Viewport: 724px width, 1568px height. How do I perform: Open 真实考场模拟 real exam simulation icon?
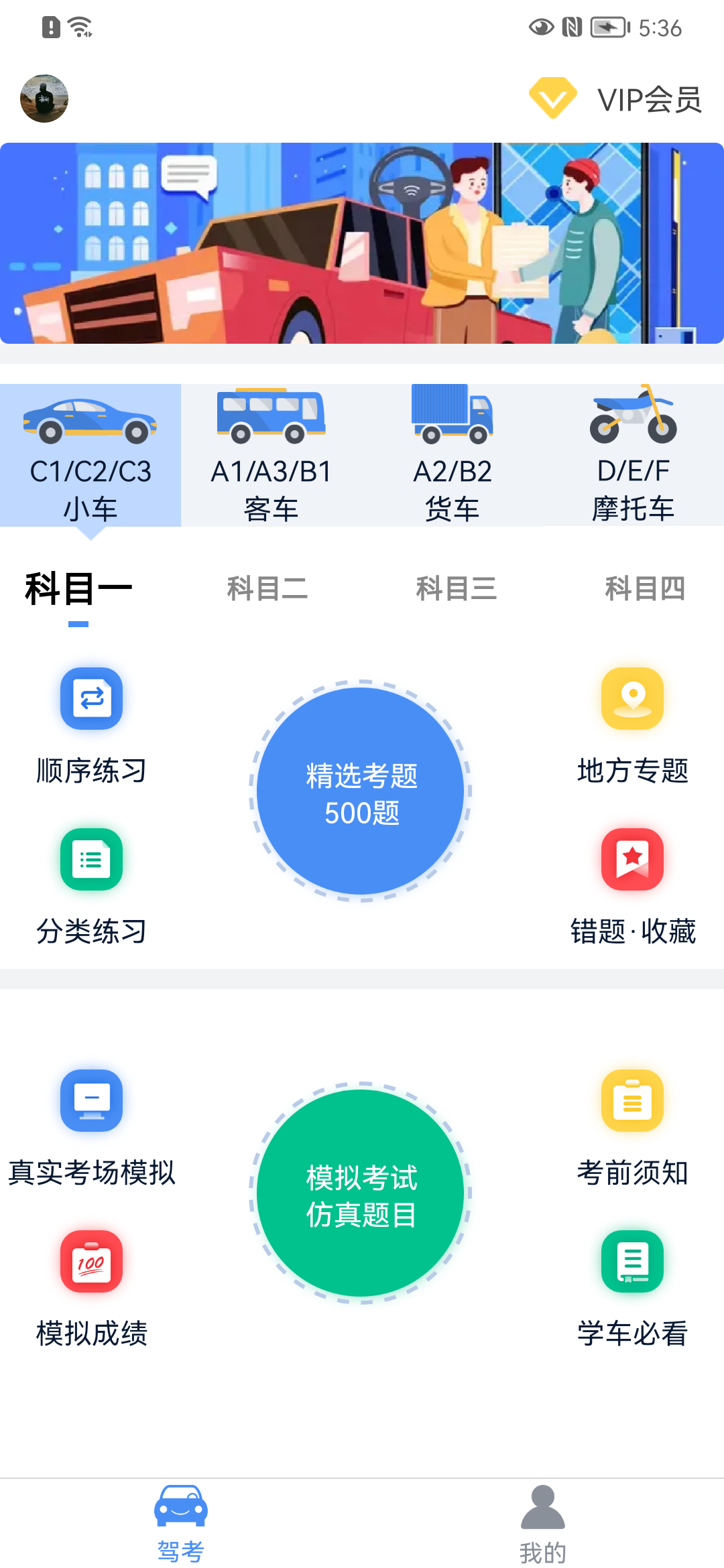(90, 1100)
